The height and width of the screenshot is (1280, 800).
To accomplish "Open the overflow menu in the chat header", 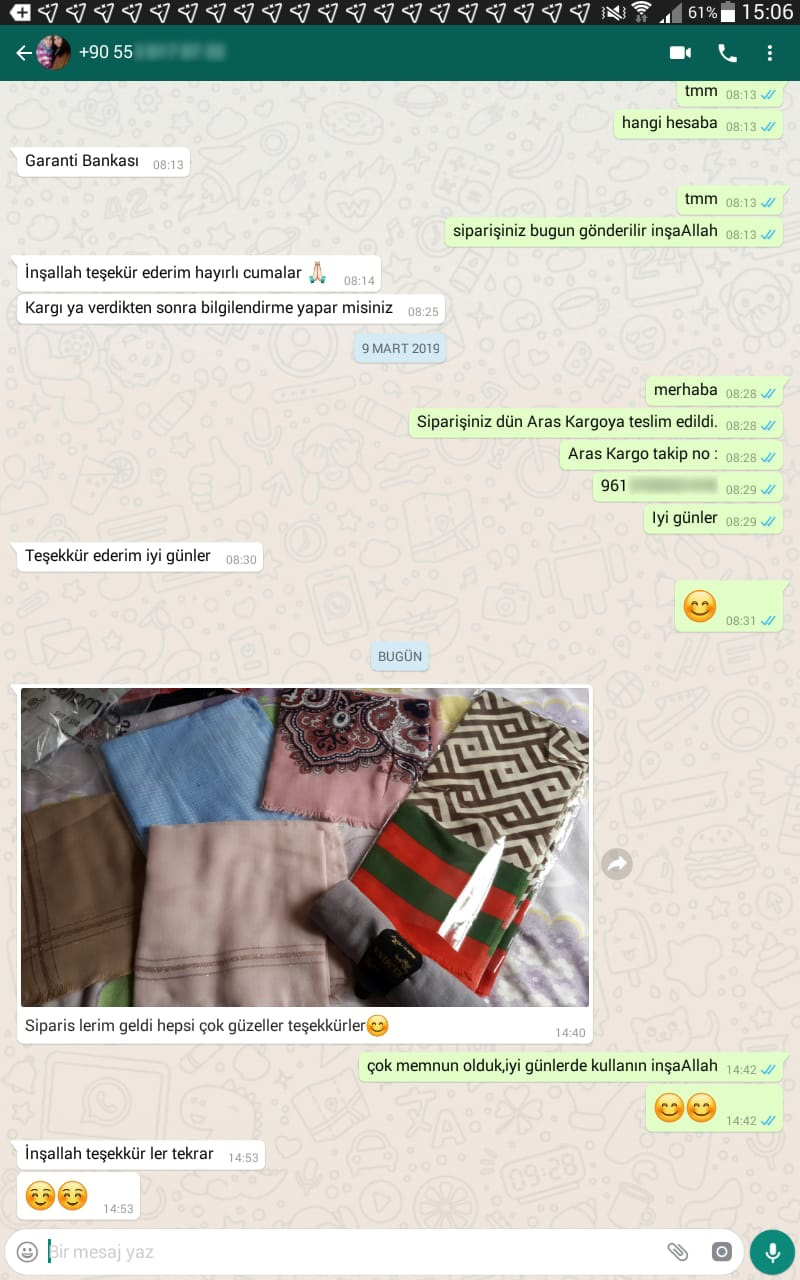I will pos(769,53).
